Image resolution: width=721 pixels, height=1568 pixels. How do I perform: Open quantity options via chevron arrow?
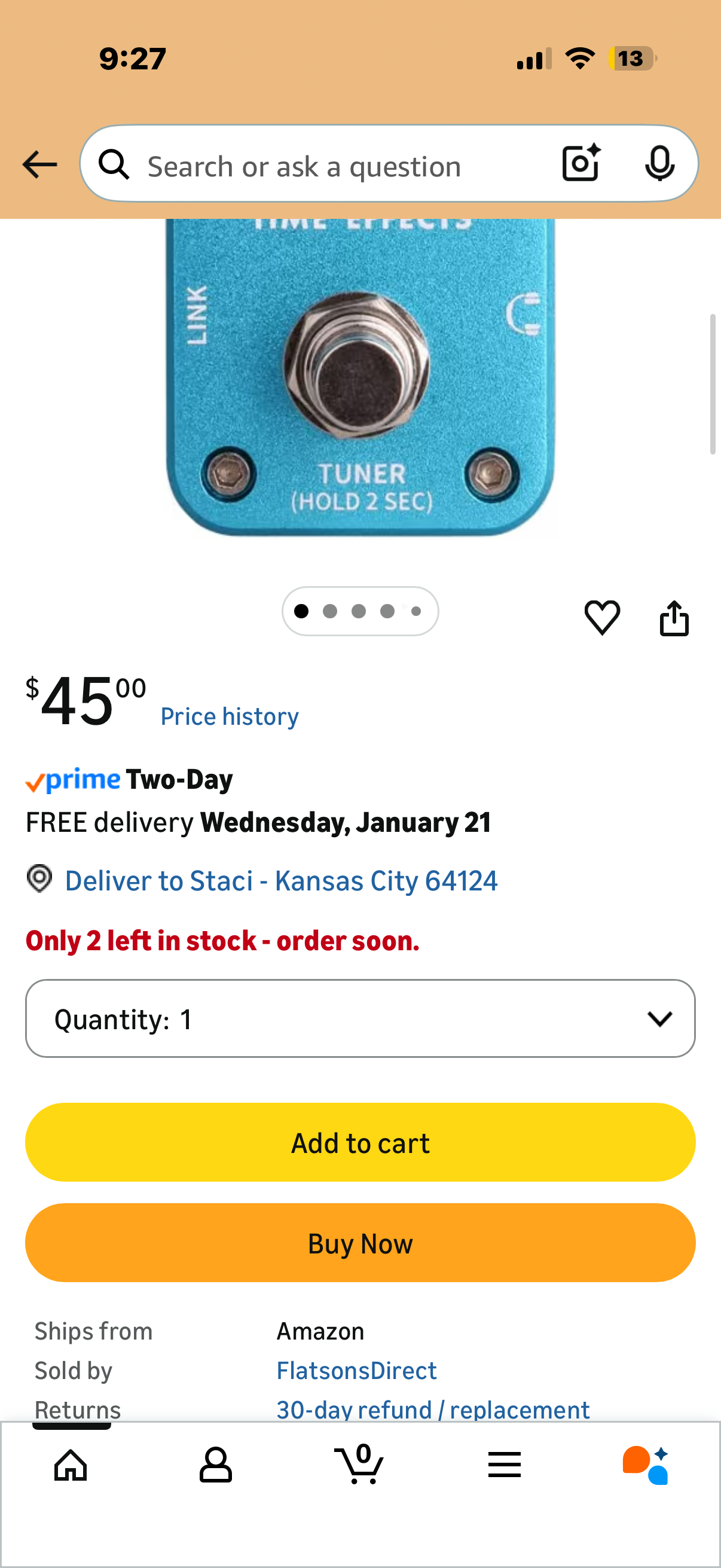661,1018
